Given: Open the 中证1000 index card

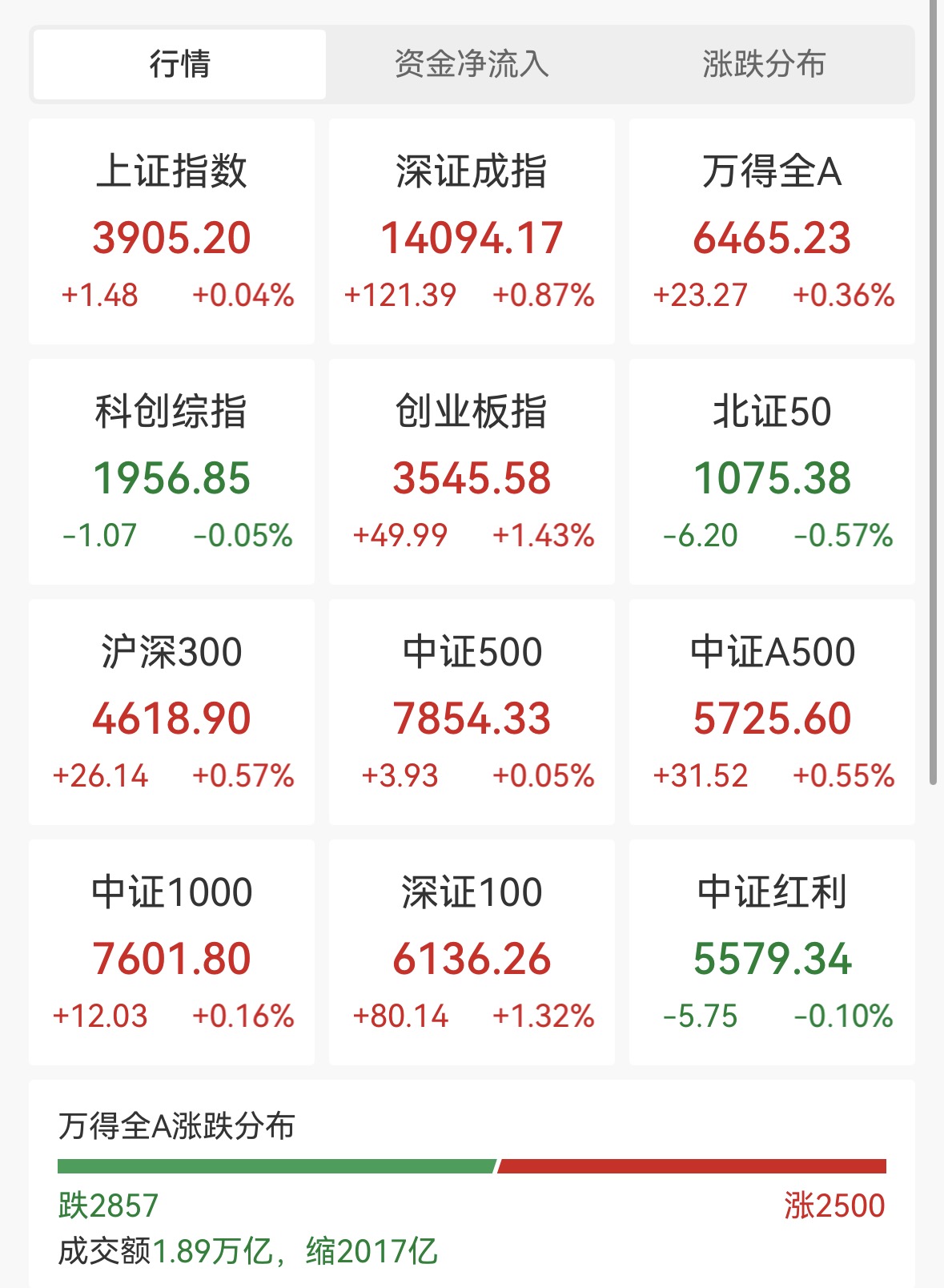Looking at the screenshot, I should point(171,952).
